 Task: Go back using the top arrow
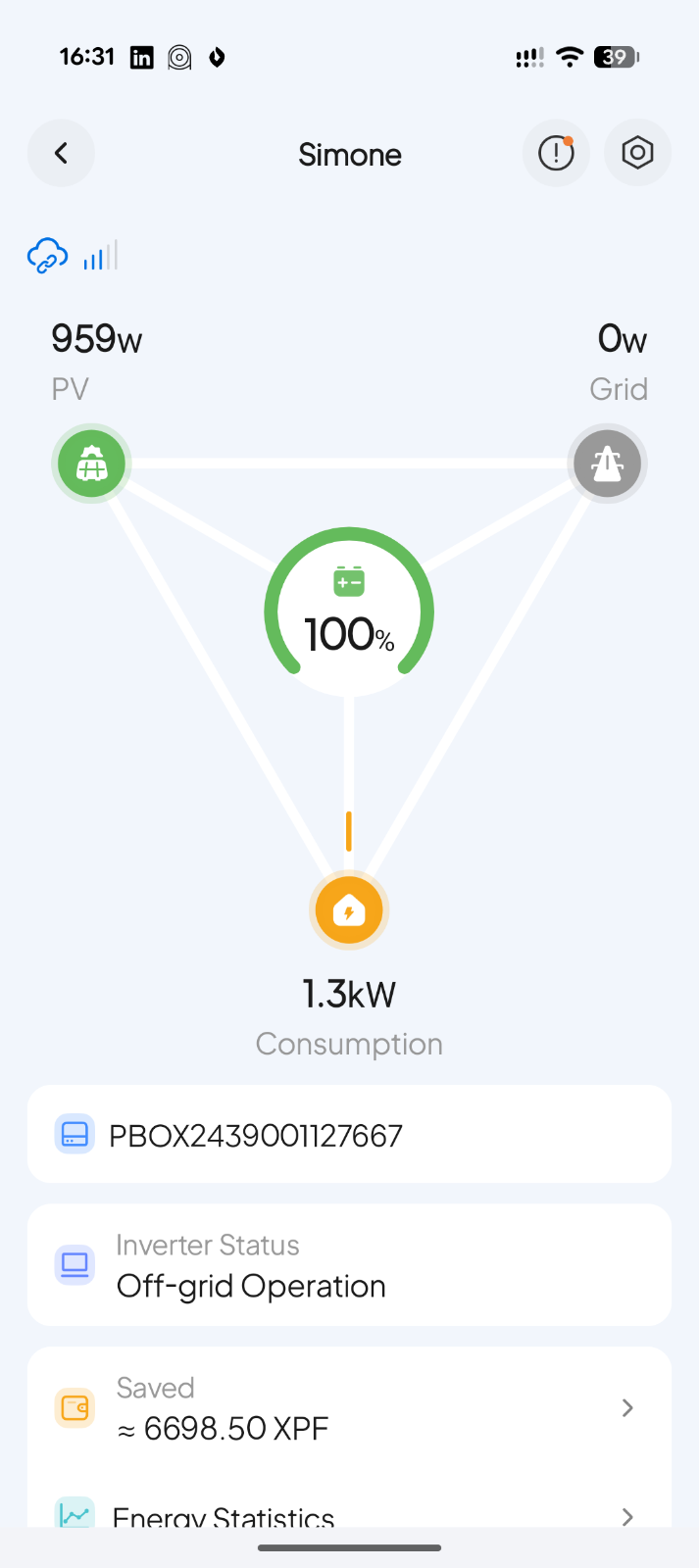(61, 153)
